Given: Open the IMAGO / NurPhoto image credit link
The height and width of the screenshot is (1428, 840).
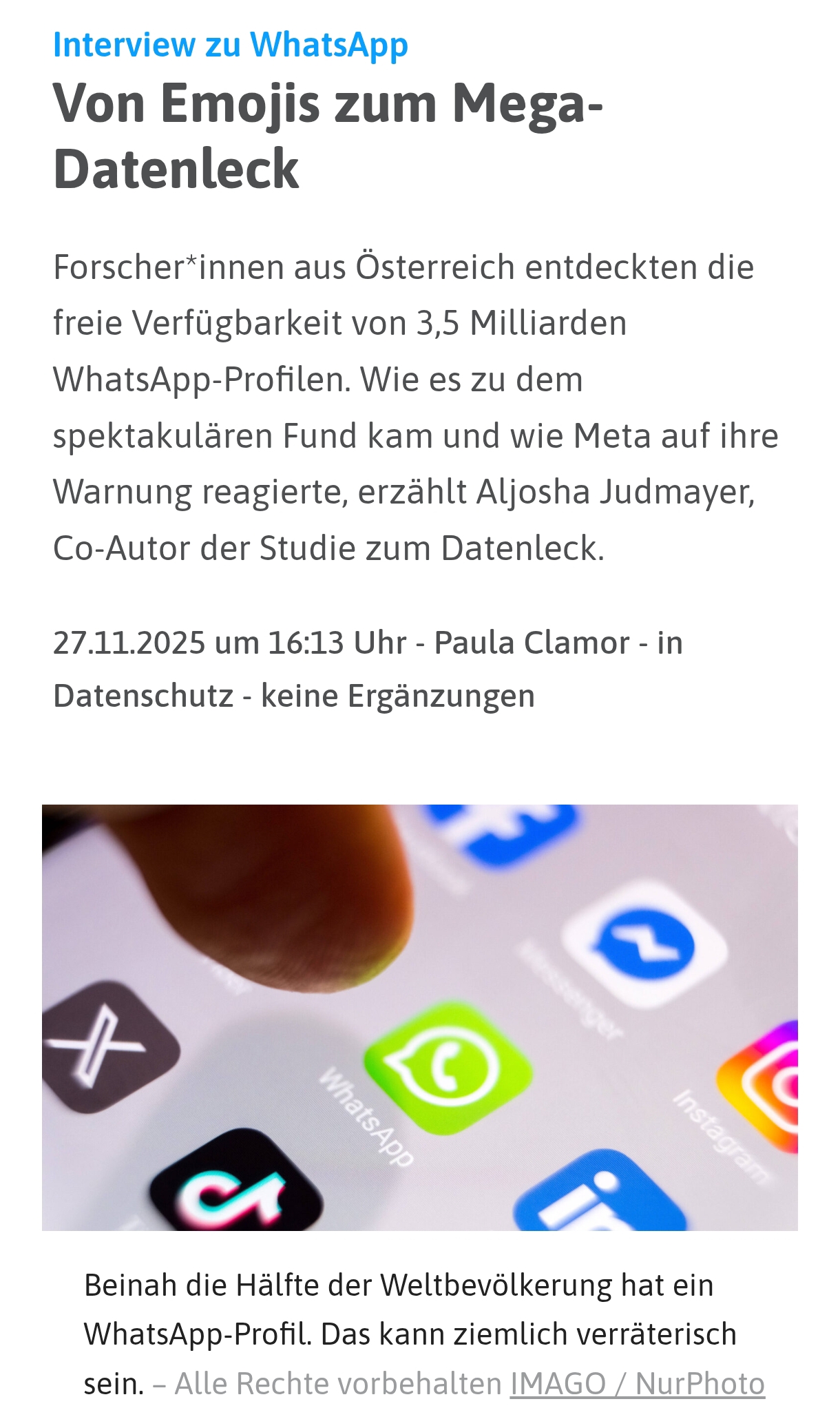Looking at the screenshot, I should tap(637, 1383).
